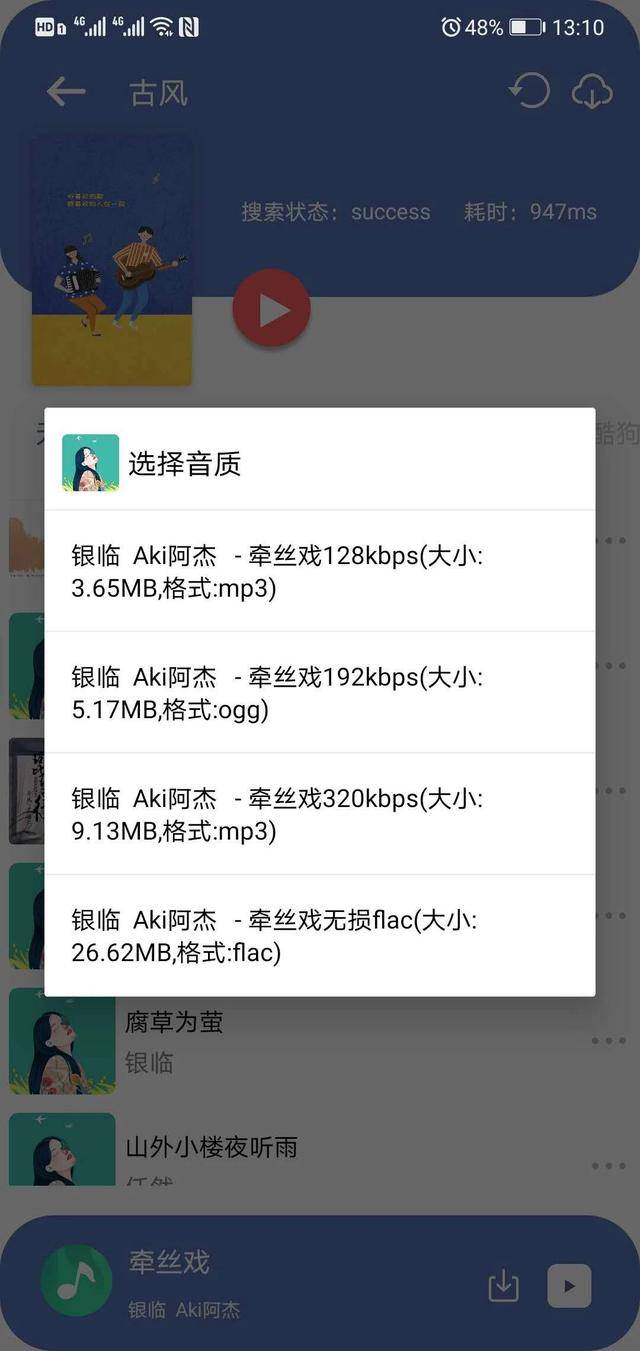The height and width of the screenshot is (1351, 640).
Task: Go back from the 古风 playlist
Action: [66, 92]
